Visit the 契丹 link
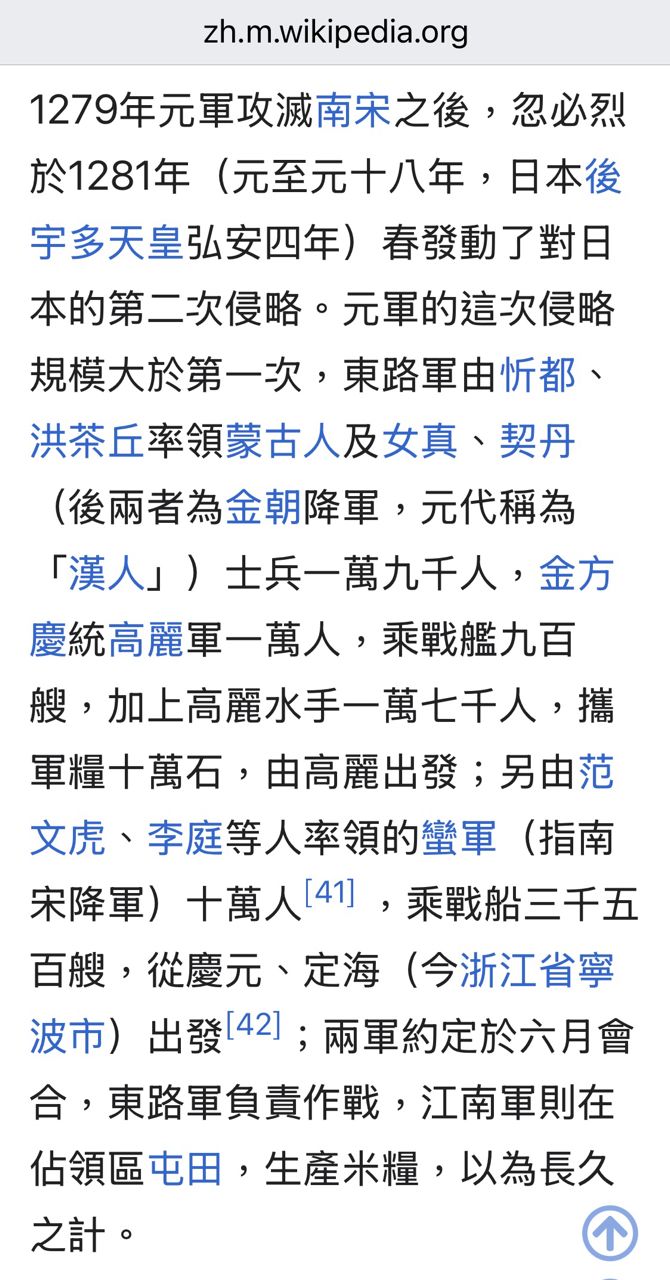The image size is (670, 1280). coord(537,441)
